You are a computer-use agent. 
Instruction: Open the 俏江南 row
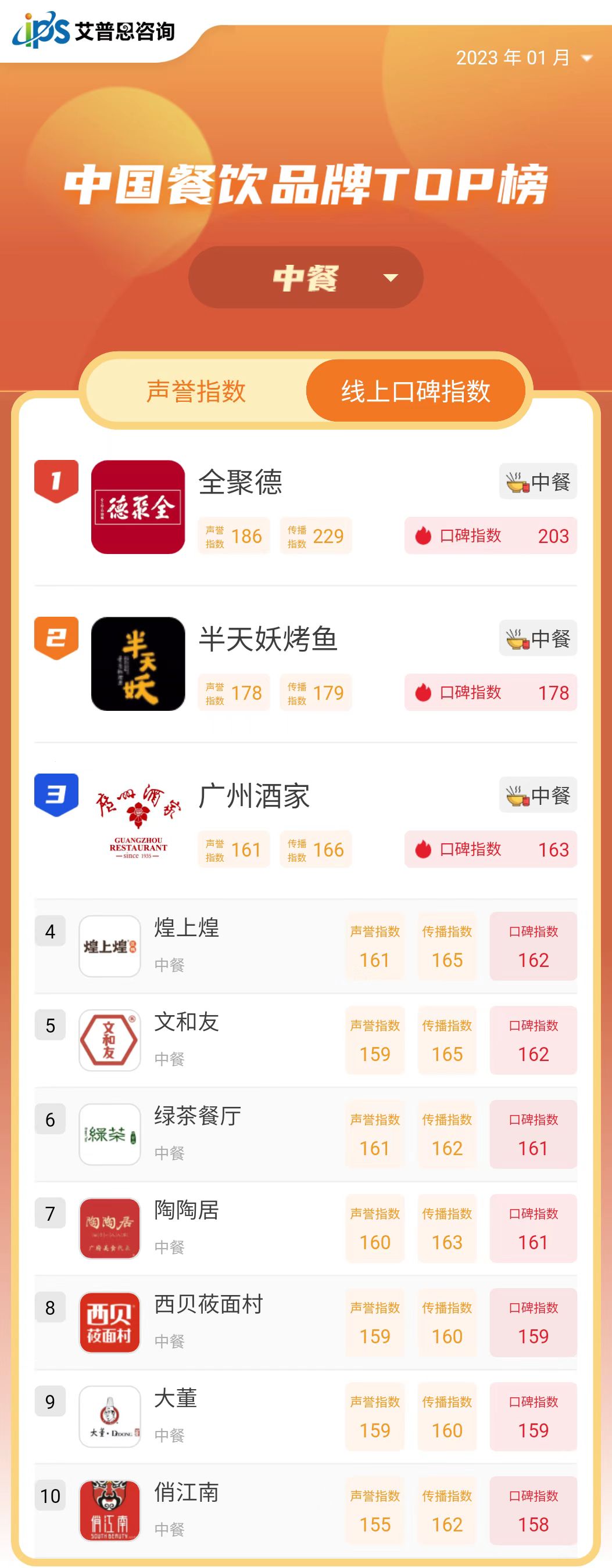187,1493
